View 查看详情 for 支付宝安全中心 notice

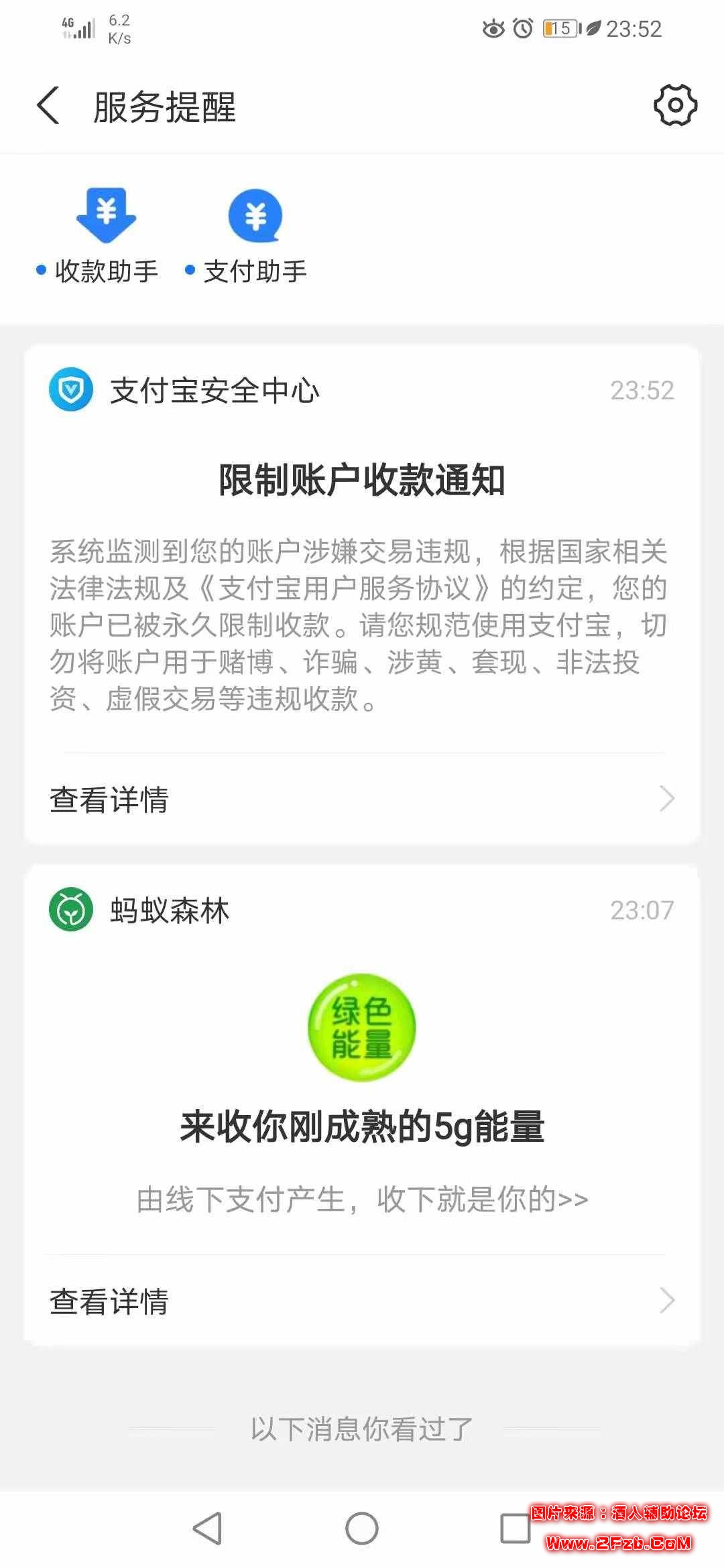click(362, 799)
